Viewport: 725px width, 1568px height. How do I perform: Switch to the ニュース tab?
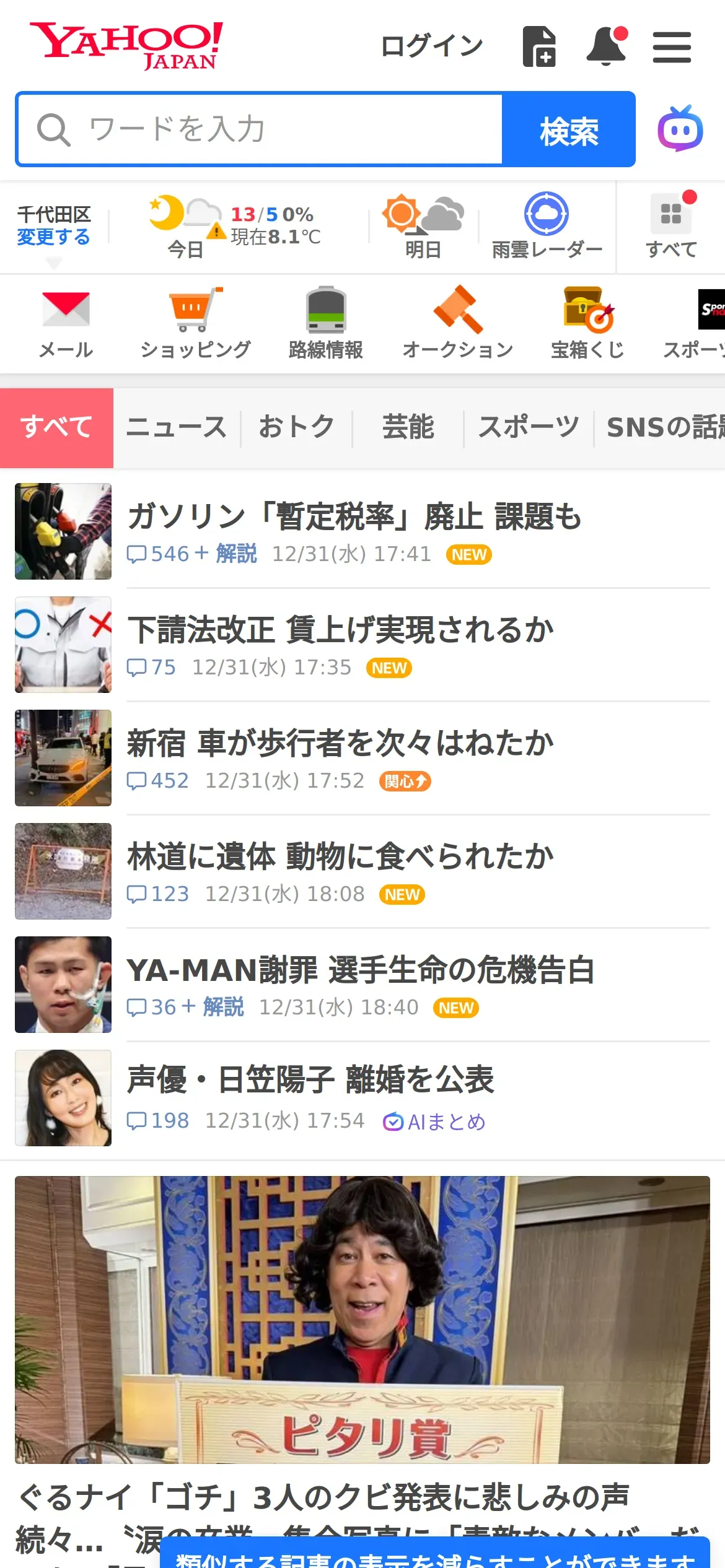[x=177, y=427]
